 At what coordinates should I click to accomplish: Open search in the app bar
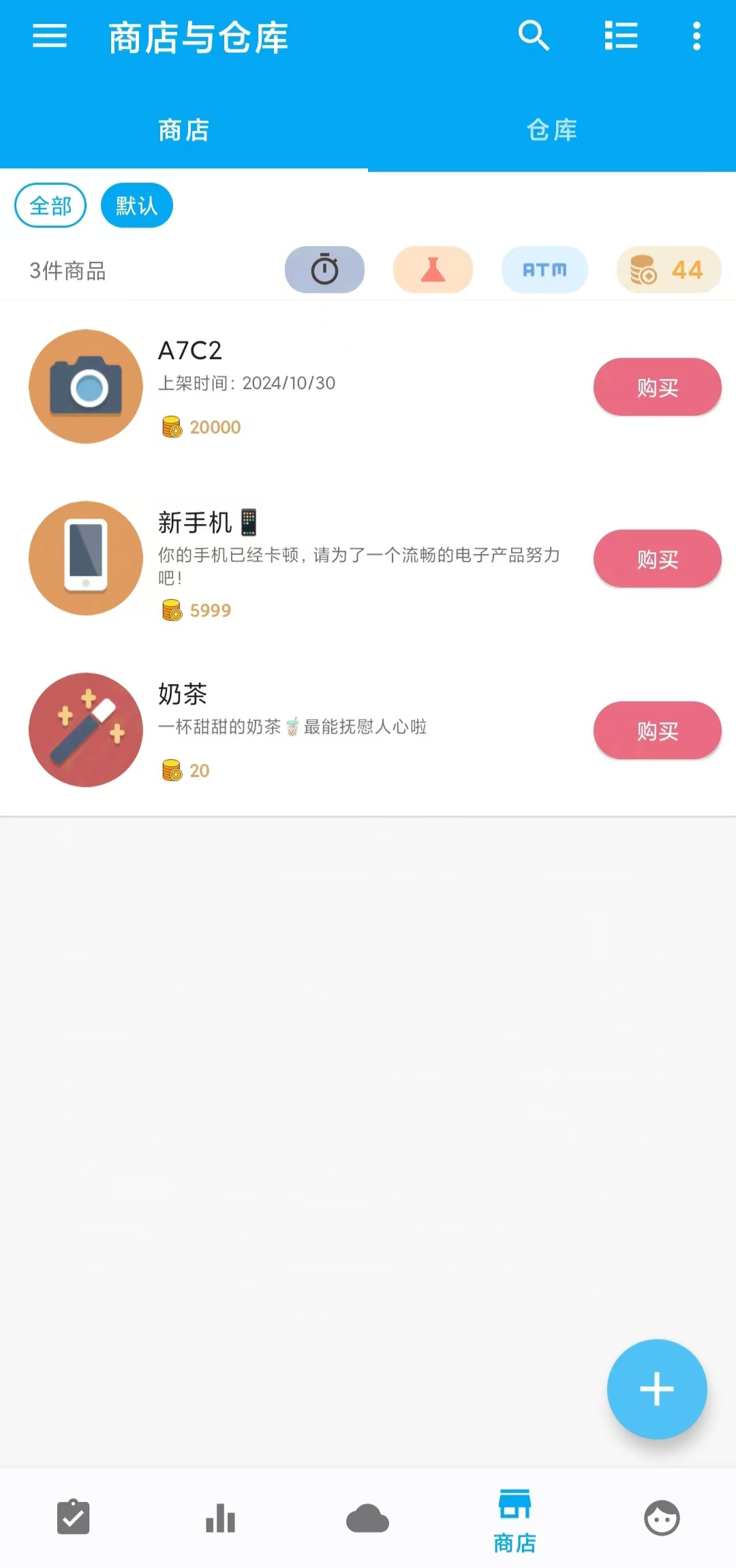[x=534, y=36]
